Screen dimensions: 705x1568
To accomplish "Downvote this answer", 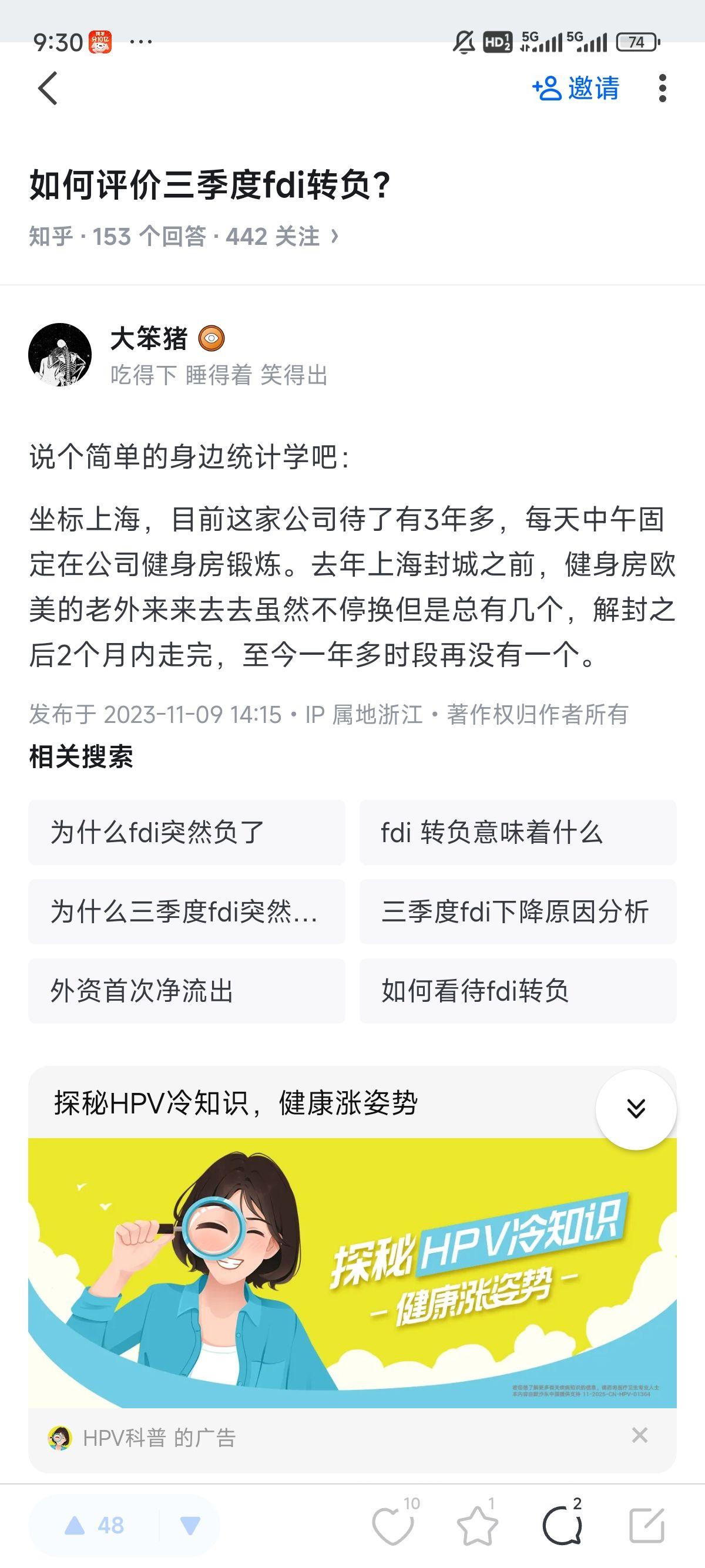I will point(190,1525).
